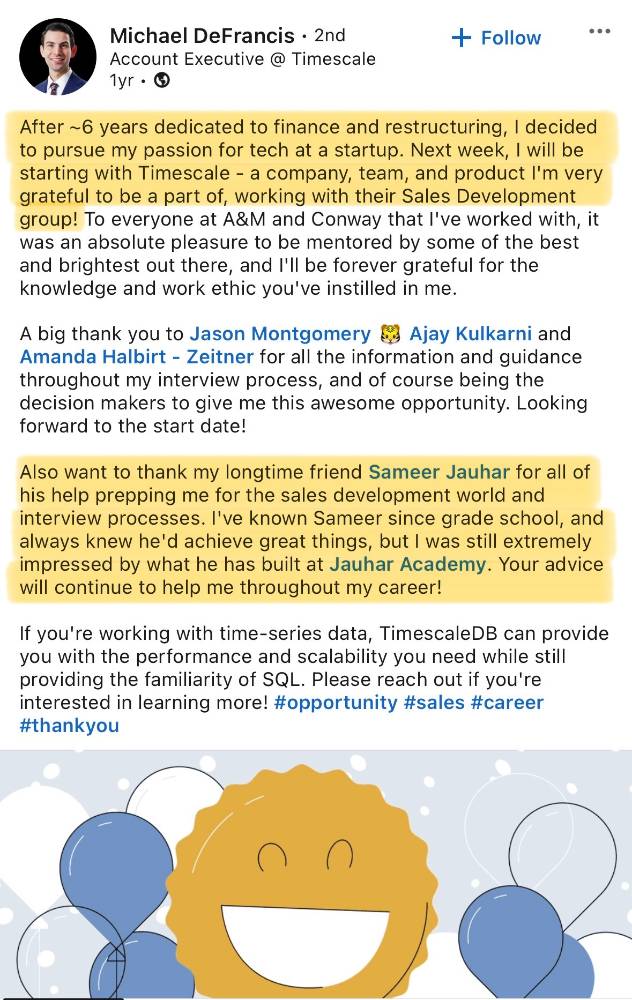The image size is (632, 1000).
Task: Open the post's three-dot overflow menu
Action: (599, 31)
